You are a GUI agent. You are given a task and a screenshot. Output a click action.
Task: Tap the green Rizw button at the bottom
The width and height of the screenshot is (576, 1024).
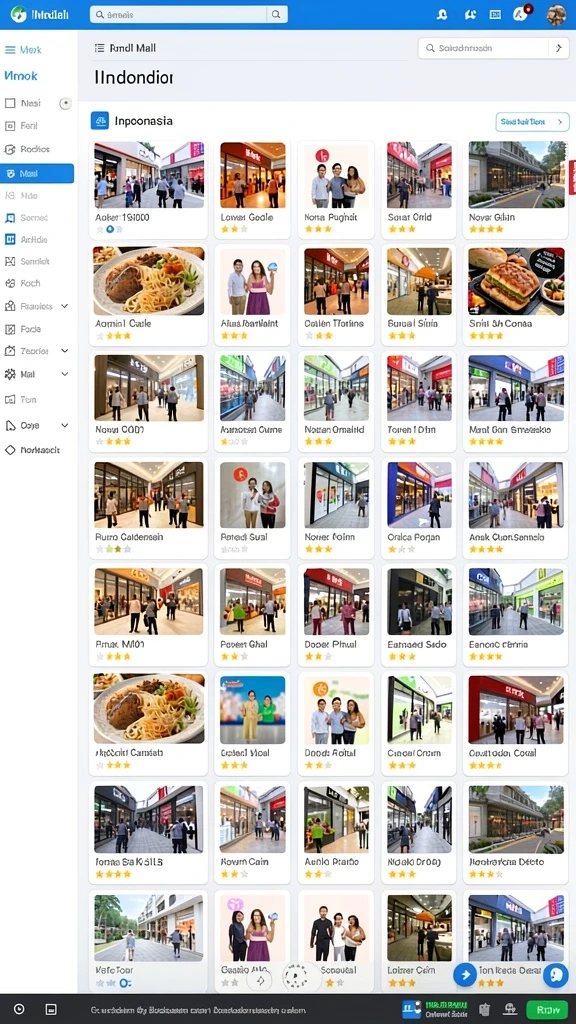click(547, 1010)
